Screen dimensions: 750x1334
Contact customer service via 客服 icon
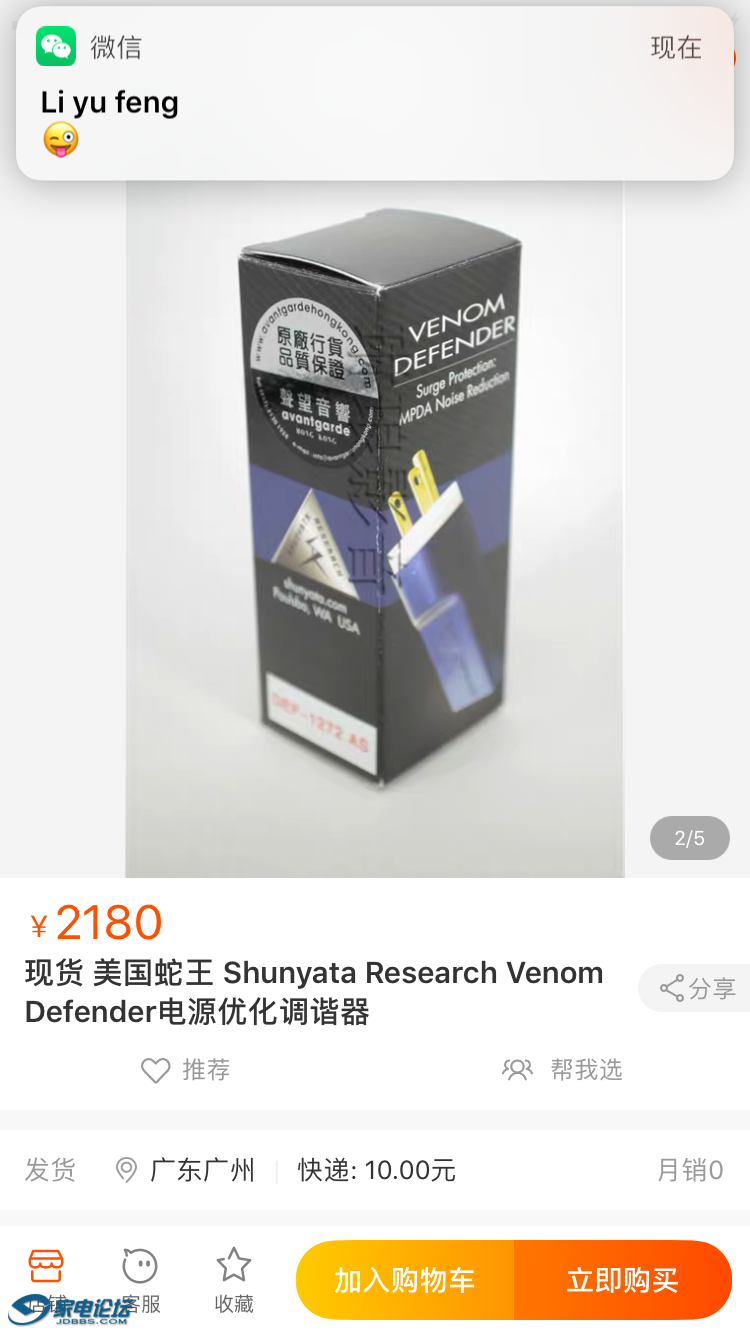pos(139,1265)
